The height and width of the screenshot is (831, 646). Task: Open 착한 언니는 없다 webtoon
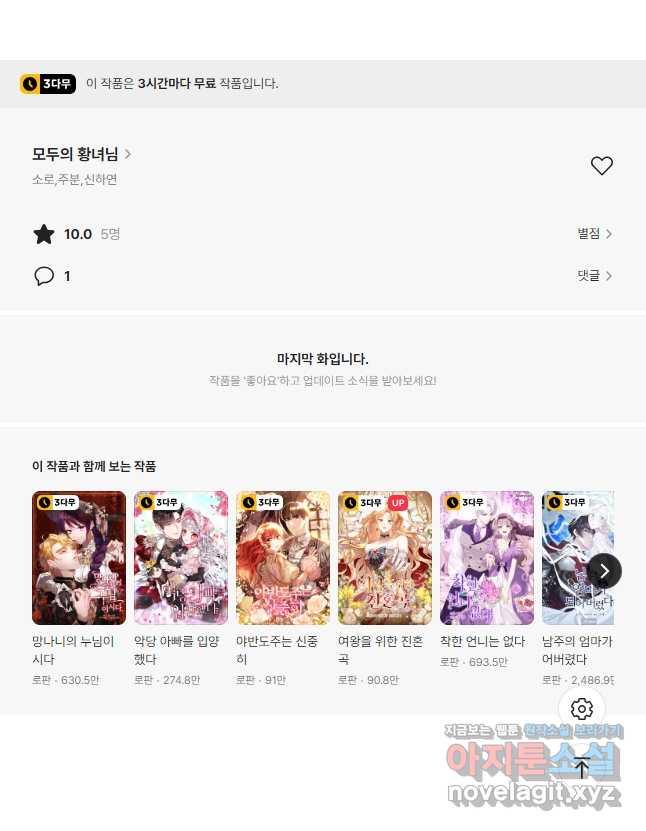[x=487, y=558]
